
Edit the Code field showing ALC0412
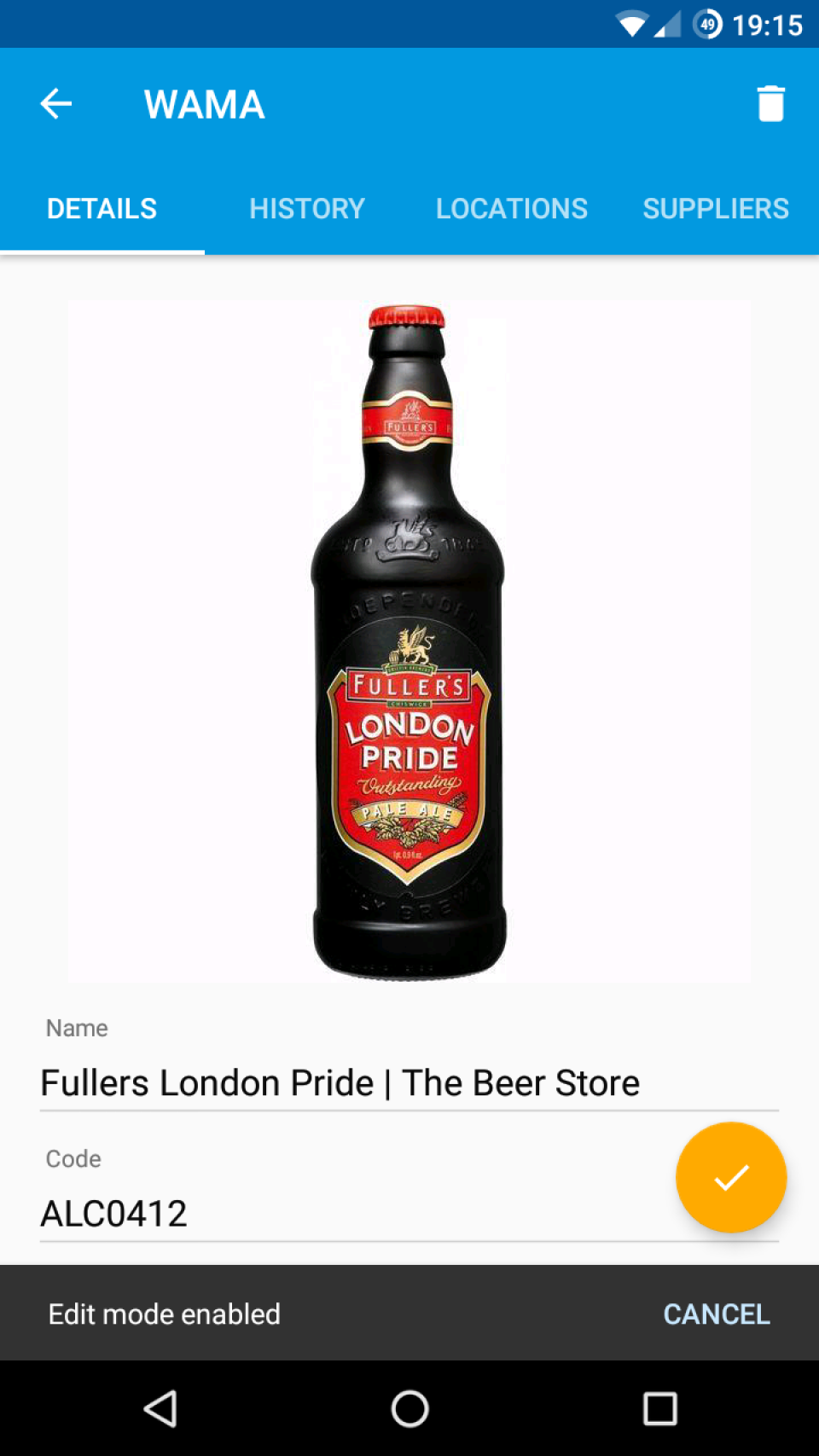pyautogui.click(x=341, y=1214)
